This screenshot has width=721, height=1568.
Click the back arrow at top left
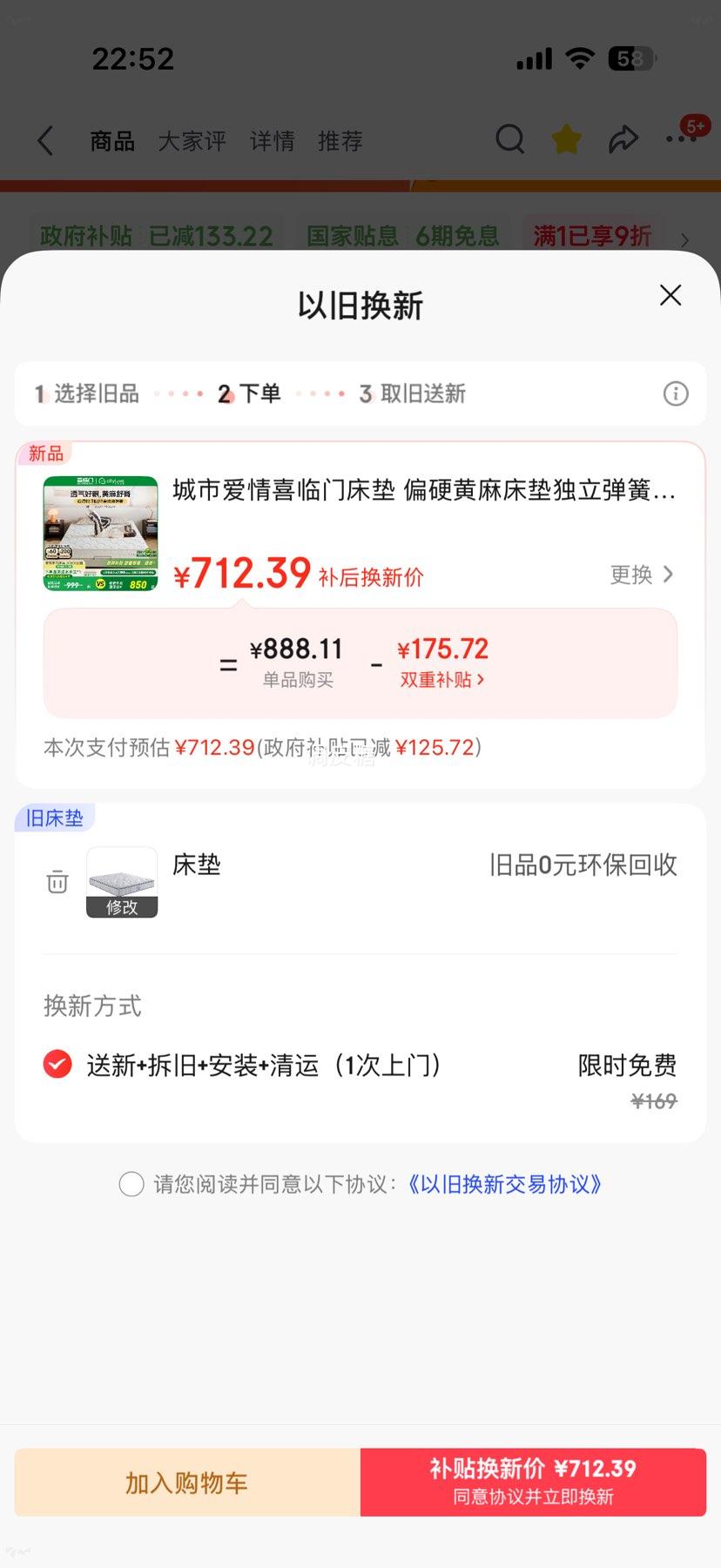(44, 140)
